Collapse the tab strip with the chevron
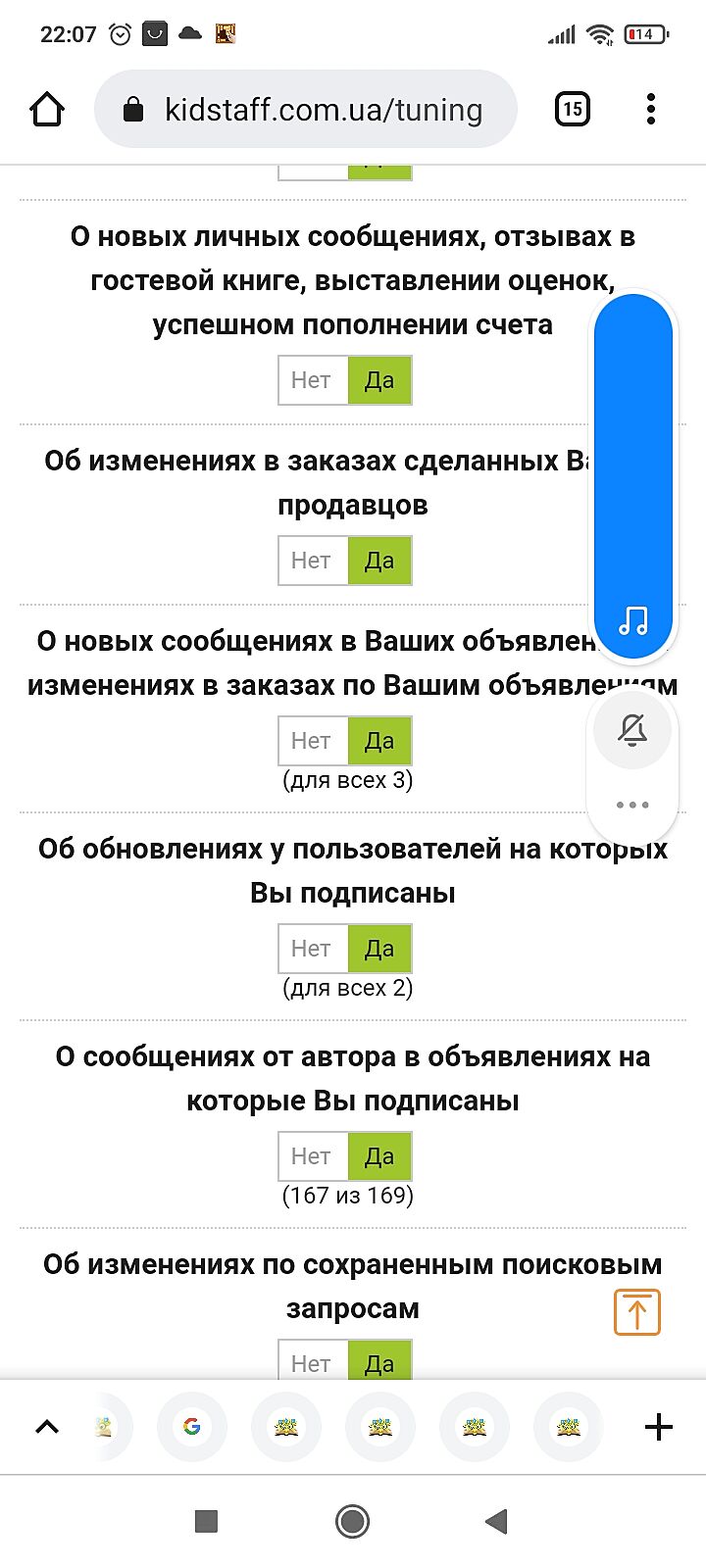The image size is (706, 1568). pos(47,1427)
